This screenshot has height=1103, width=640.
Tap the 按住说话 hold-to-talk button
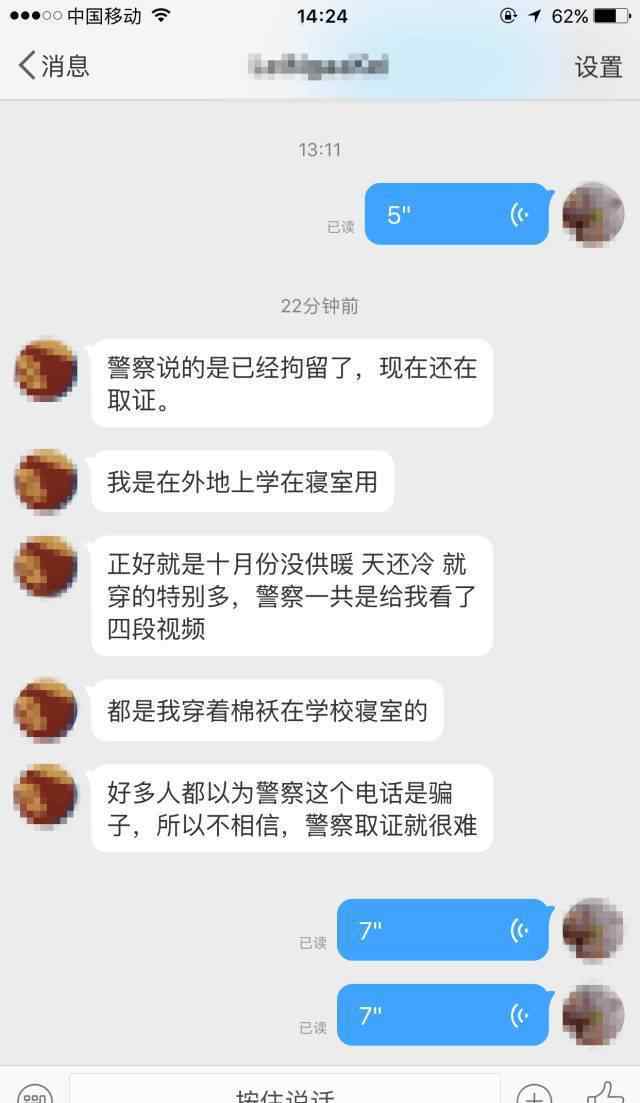coord(285,1093)
